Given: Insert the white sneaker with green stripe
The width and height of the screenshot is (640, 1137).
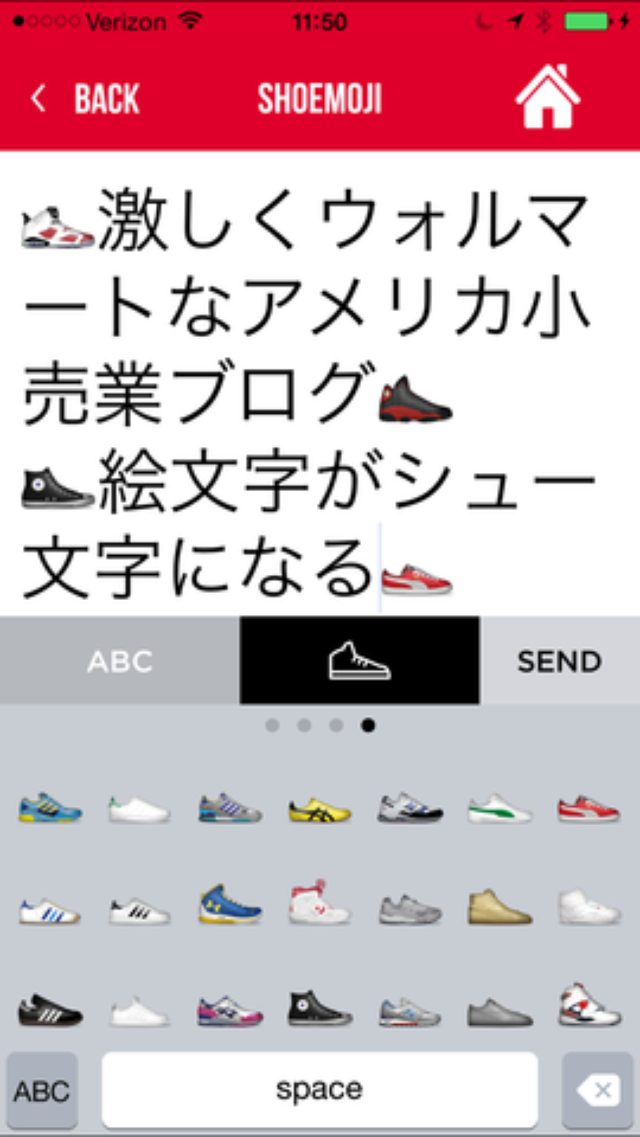Looking at the screenshot, I should pos(499,808).
